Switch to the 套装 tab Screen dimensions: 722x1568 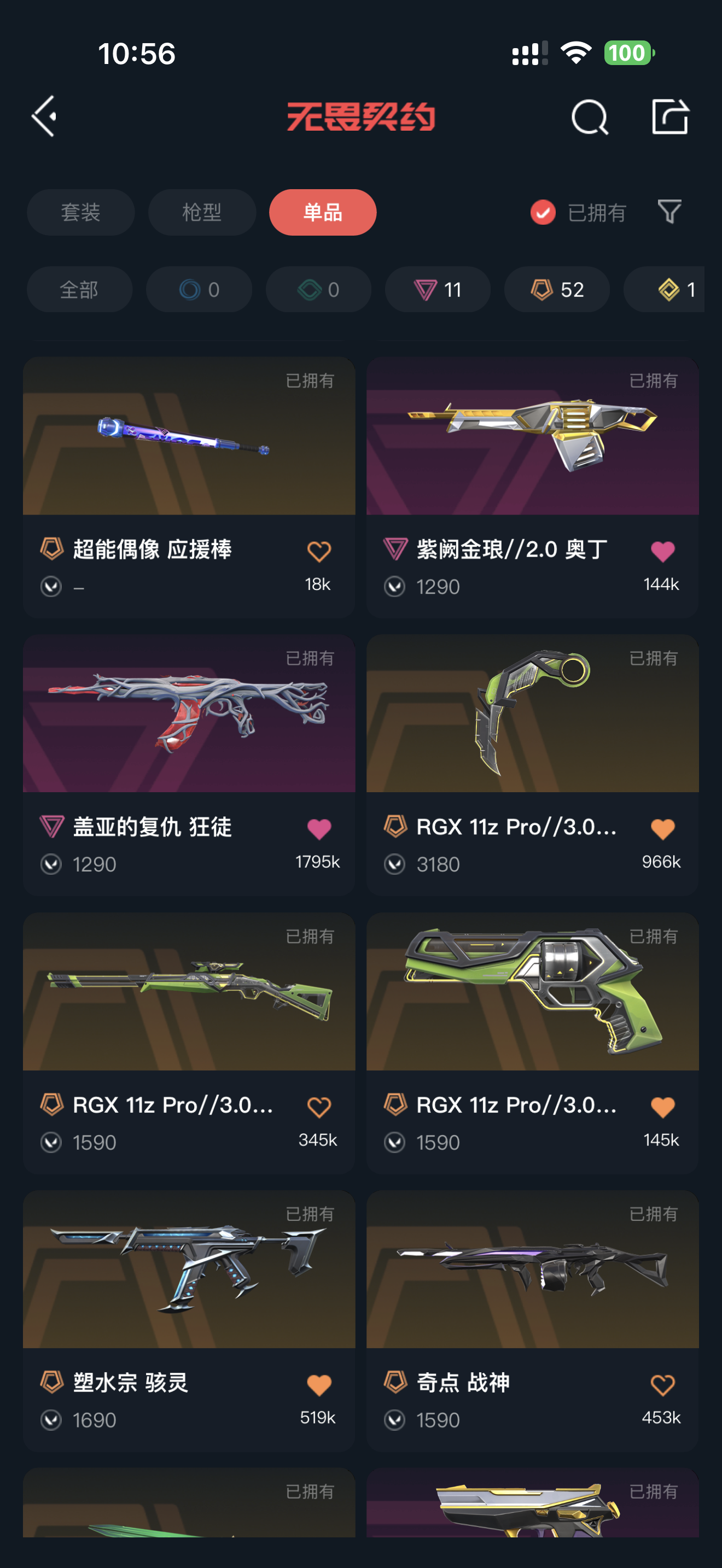80,213
